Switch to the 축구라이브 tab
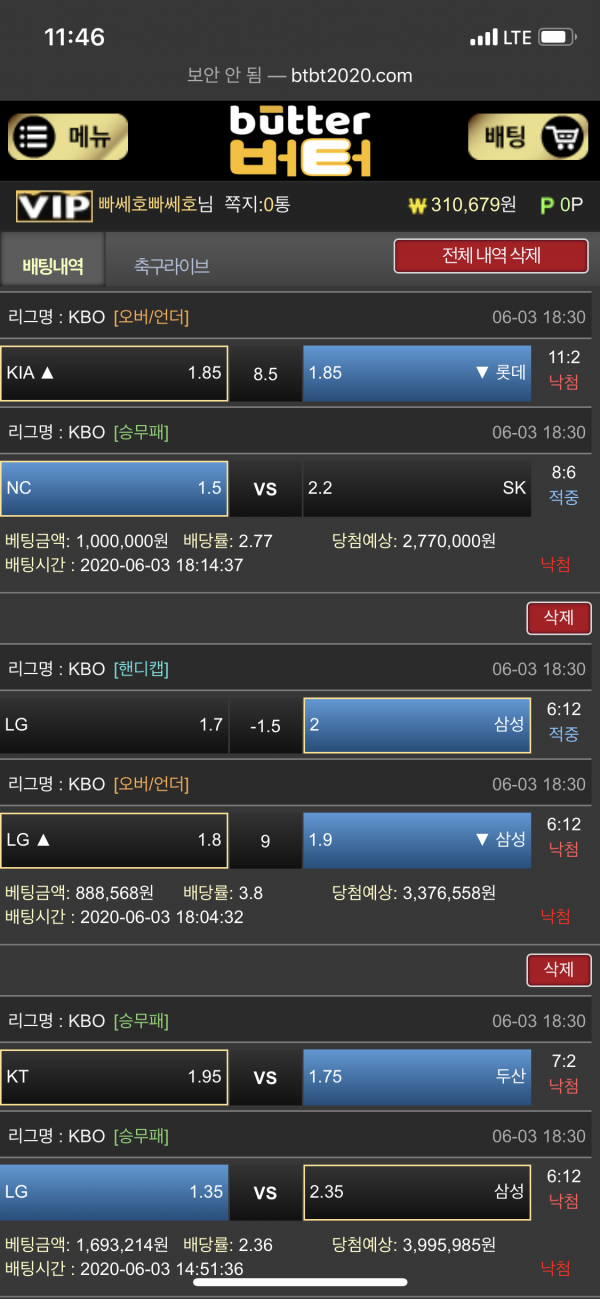This screenshot has height=1299, width=600. pyautogui.click(x=171, y=266)
